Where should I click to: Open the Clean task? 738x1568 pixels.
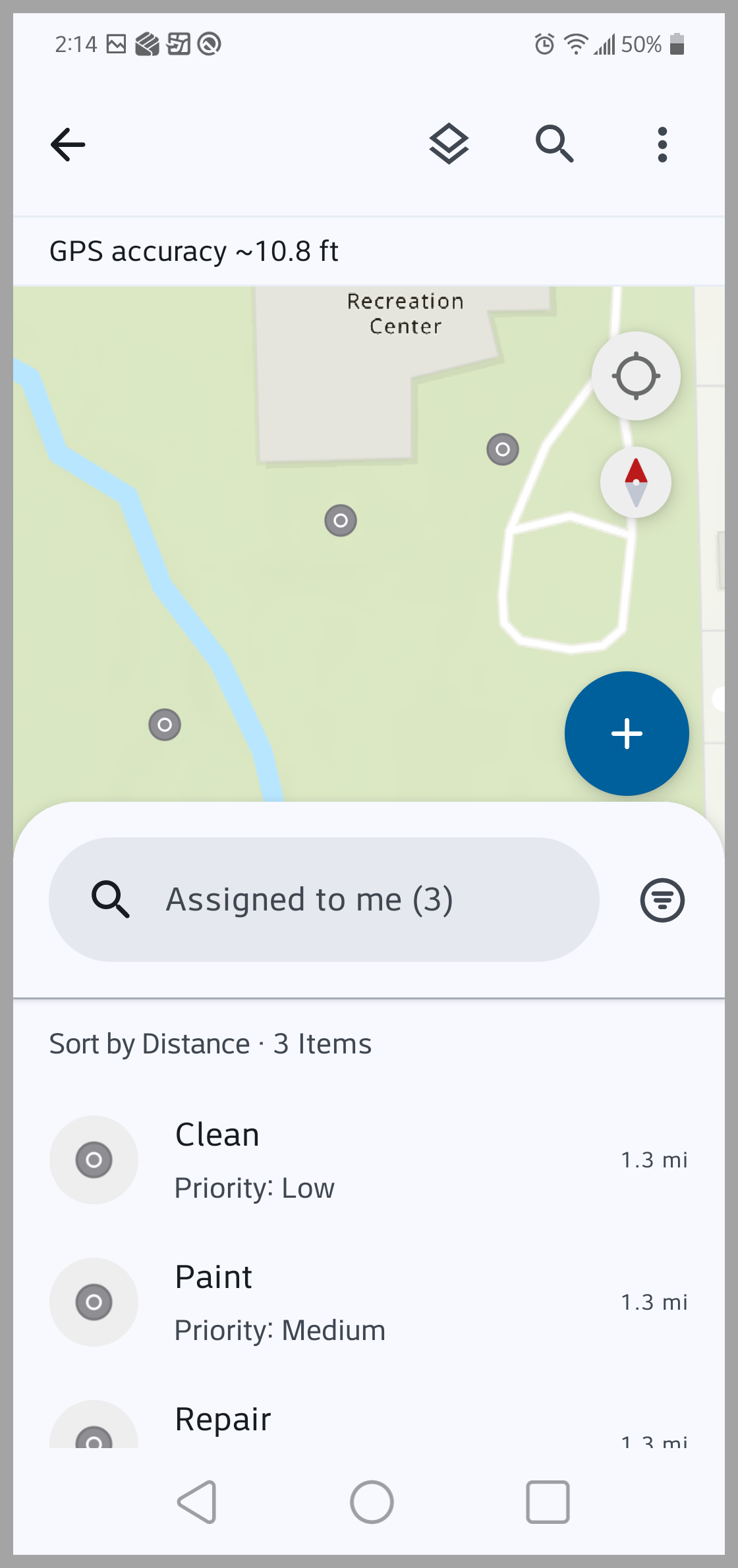368,1160
